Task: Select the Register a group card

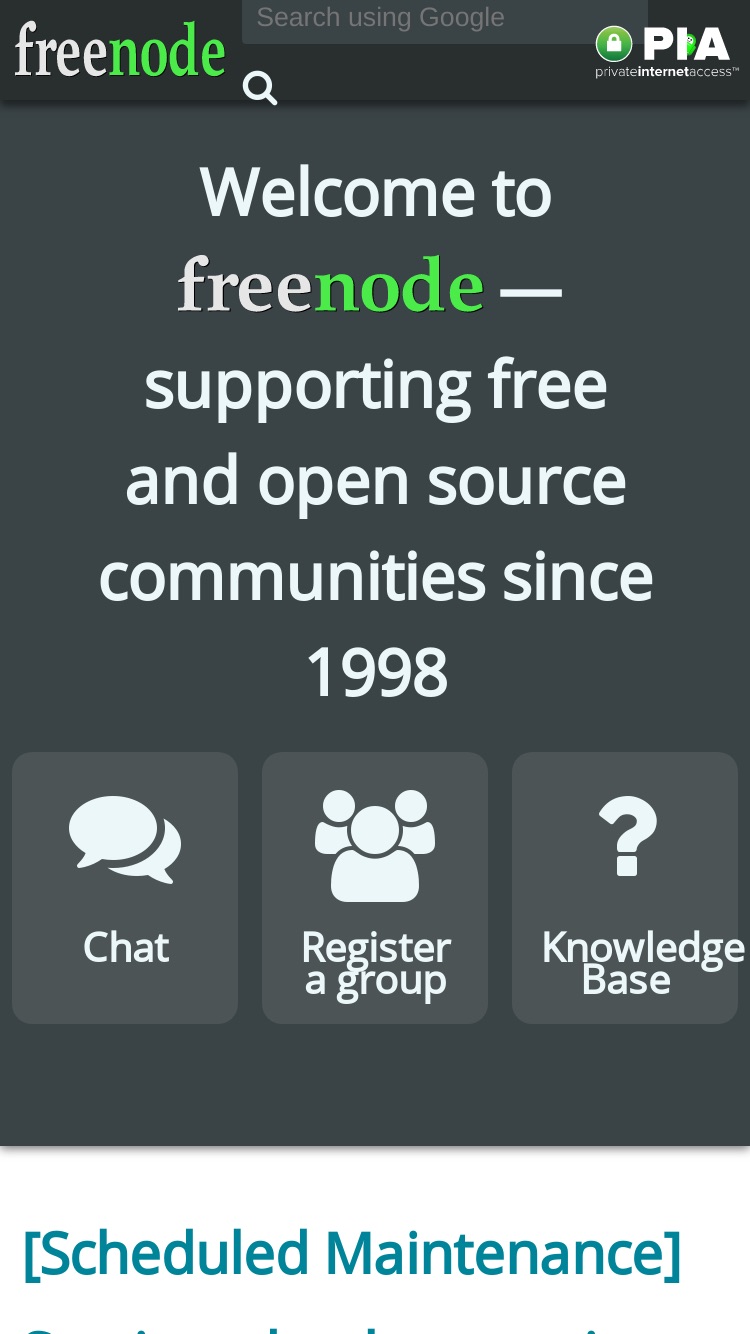Action: [x=375, y=888]
